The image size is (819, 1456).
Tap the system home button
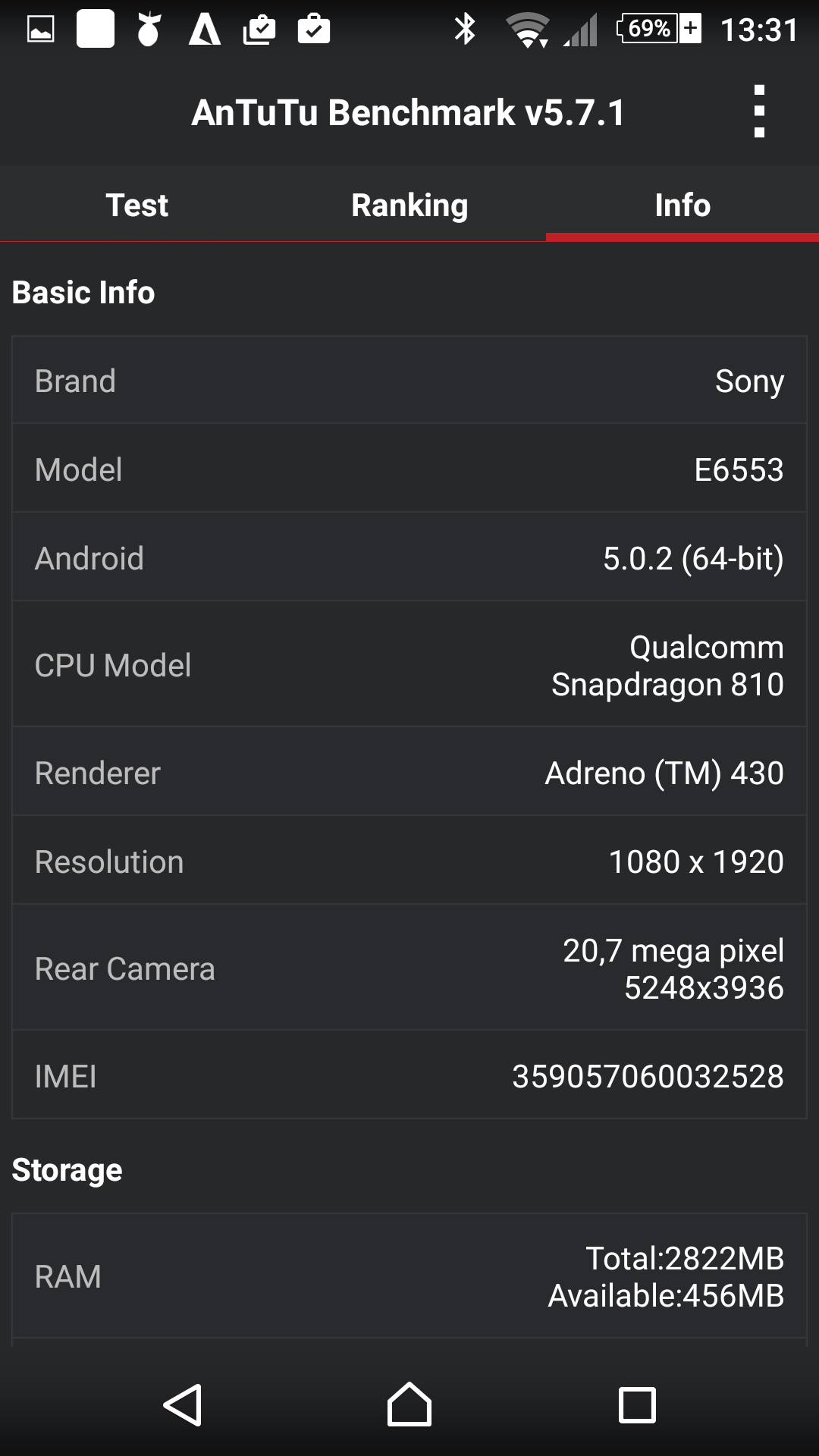coord(409,1404)
